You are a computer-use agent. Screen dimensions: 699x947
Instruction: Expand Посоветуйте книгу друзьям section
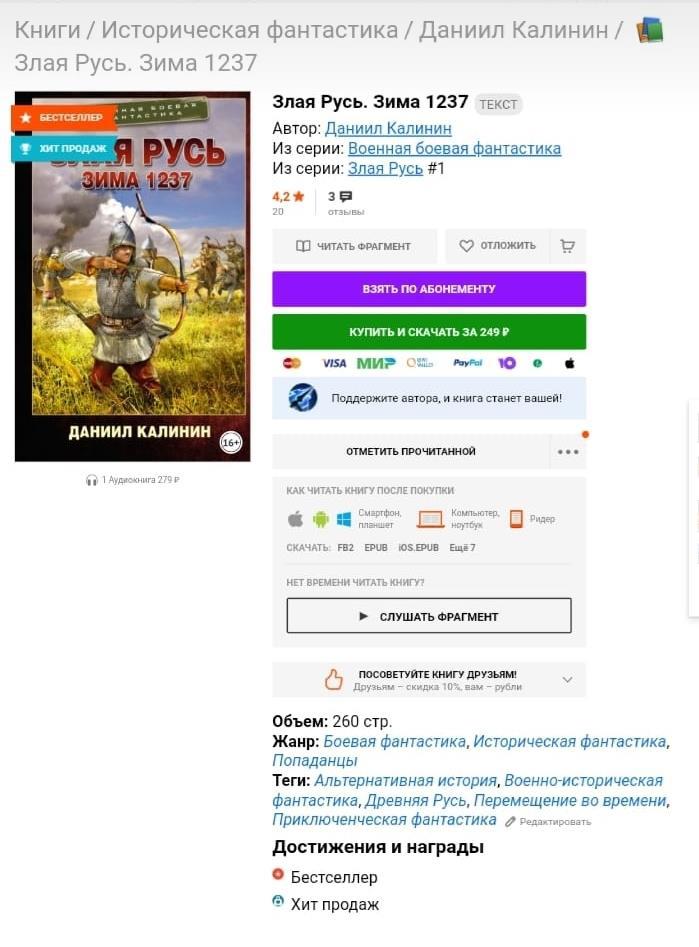click(429, 680)
